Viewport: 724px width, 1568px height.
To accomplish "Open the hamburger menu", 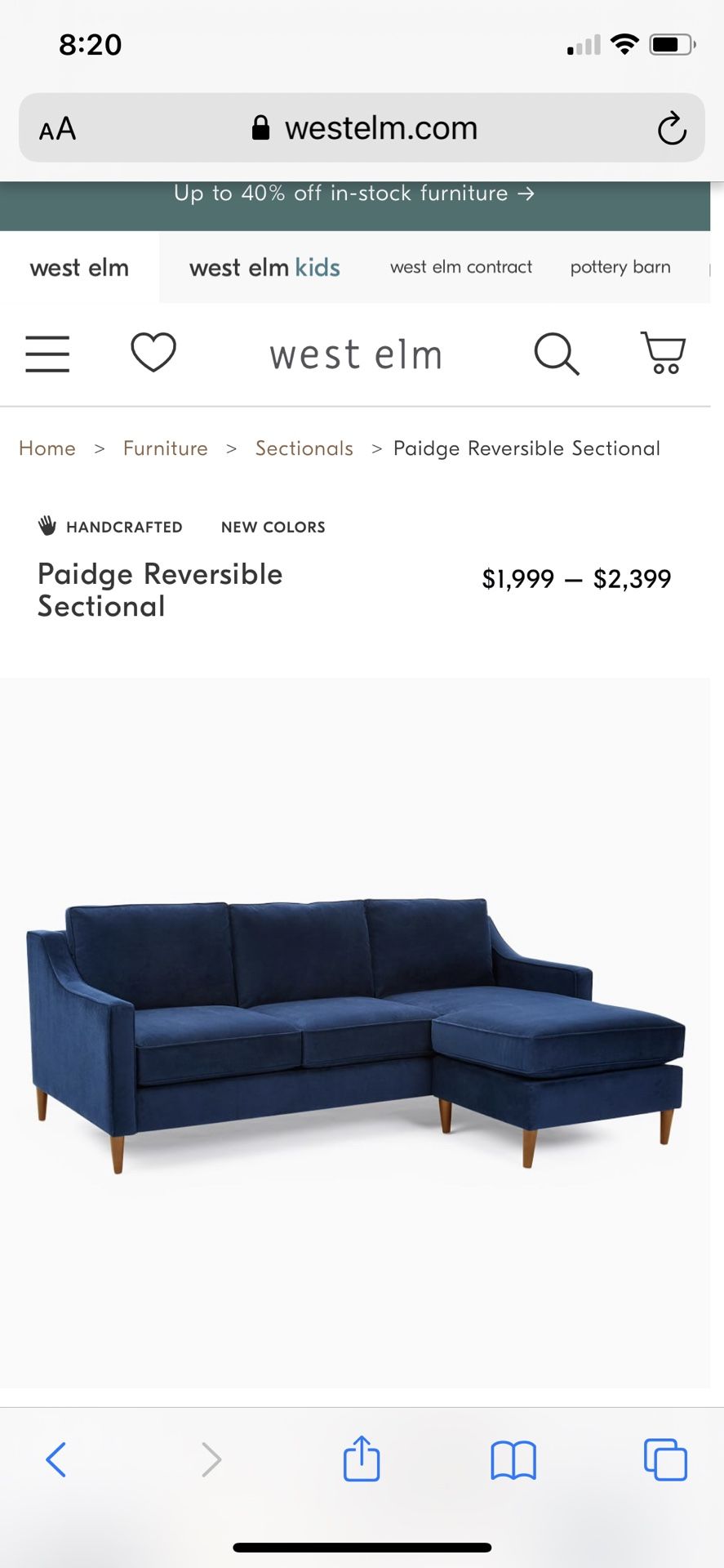I will coord(47,354).
